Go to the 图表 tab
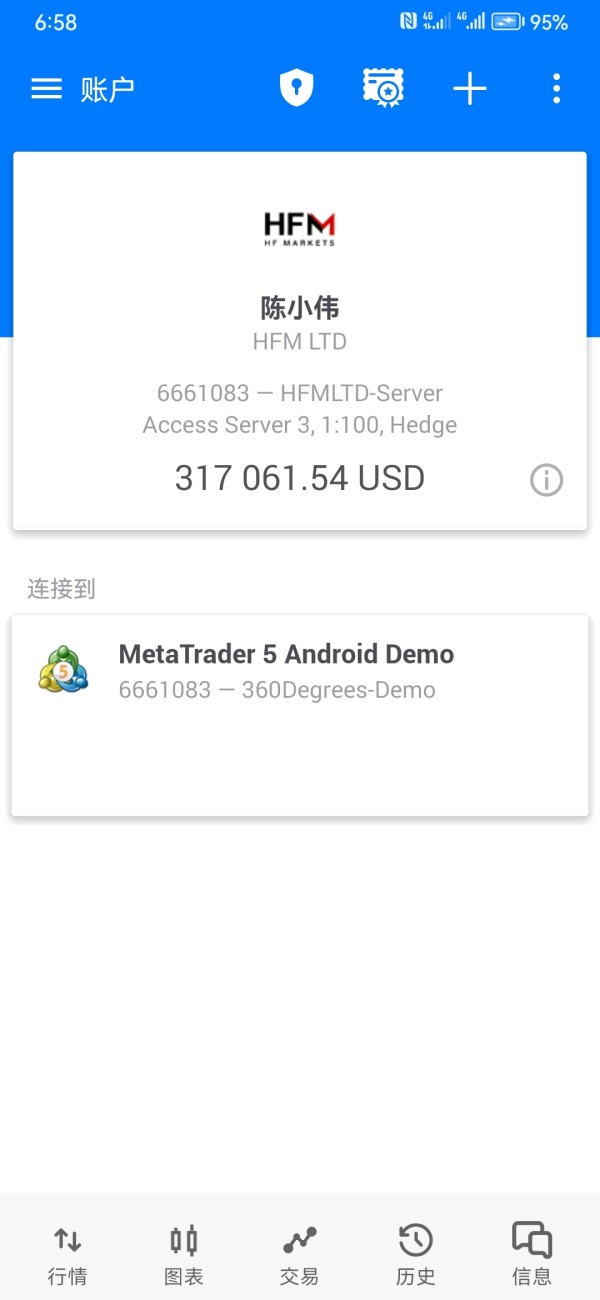Image resolution: width=600 pixels, height=1300 pixels. (184, 1255)
